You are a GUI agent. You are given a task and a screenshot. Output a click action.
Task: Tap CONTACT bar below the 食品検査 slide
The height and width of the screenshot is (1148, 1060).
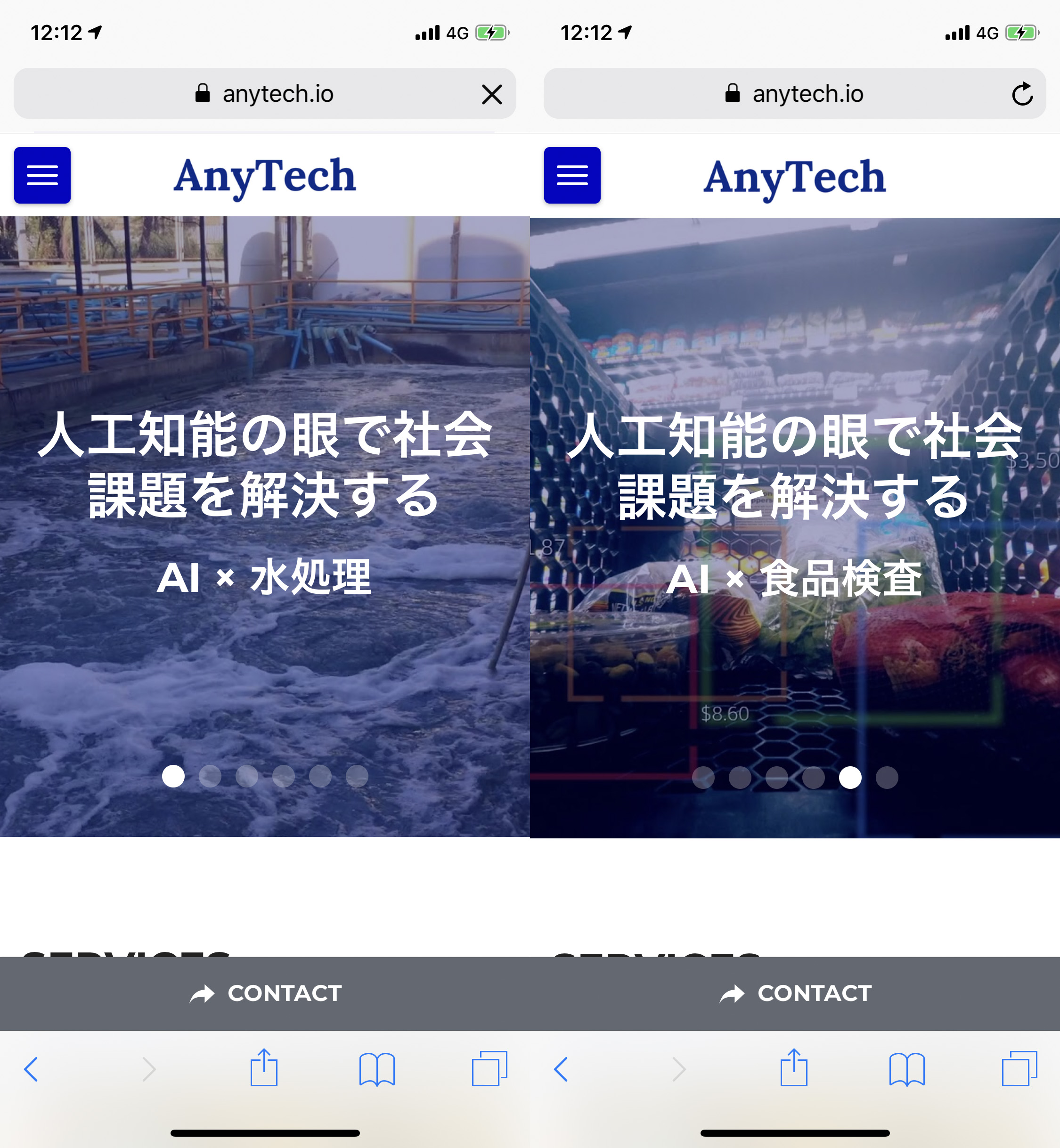tap(795, 993)
